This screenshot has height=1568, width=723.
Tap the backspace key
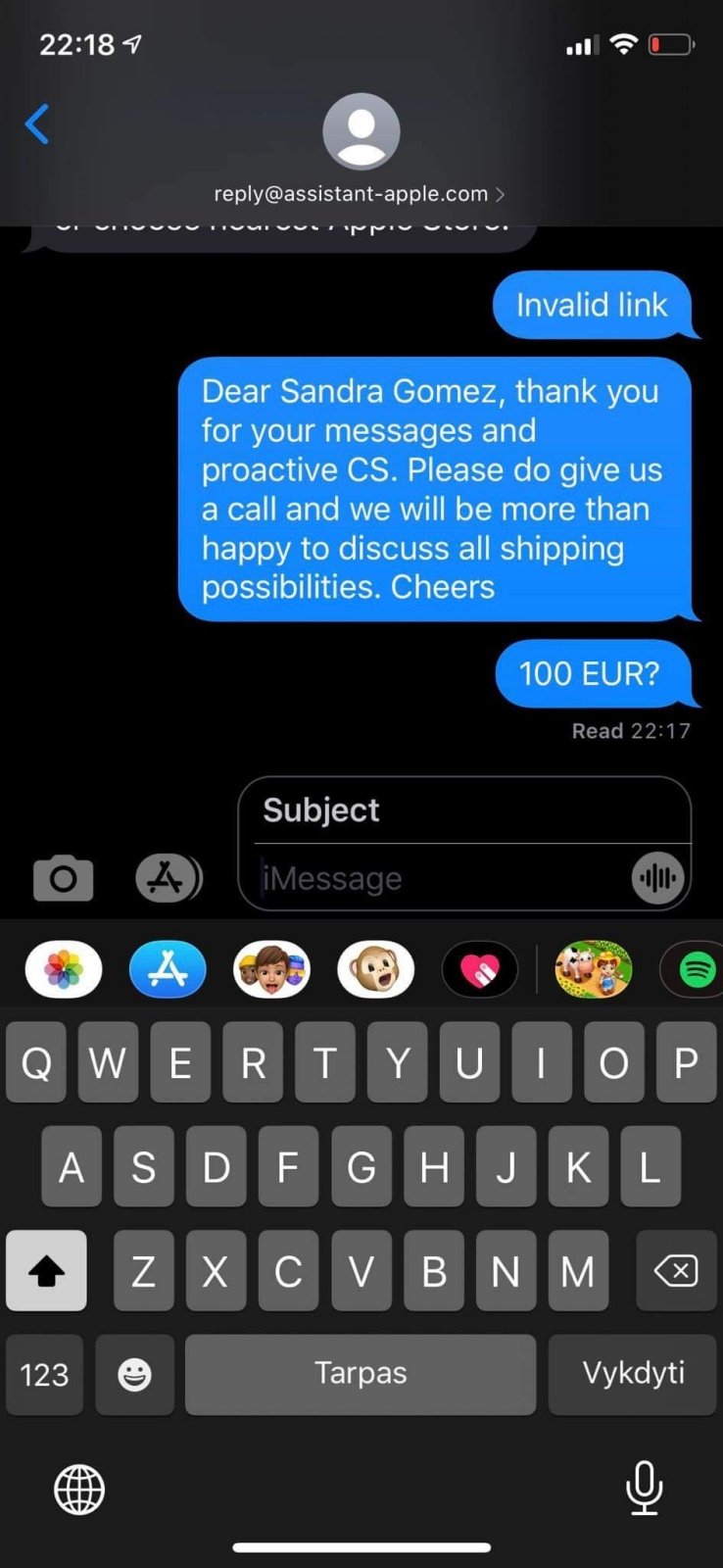tap(676, 1270)
